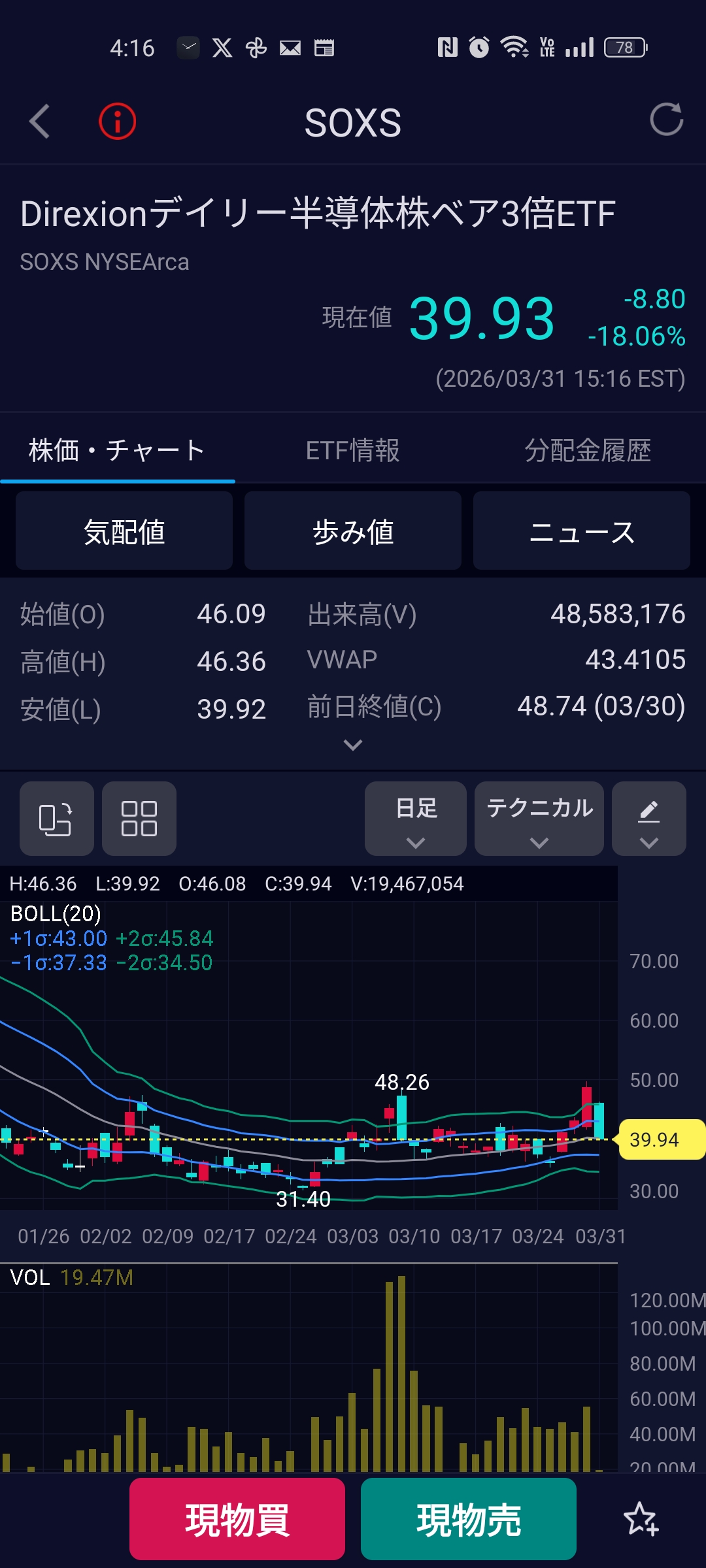
Task: Refresh the SOXS quote data
Action: [666, 120]
